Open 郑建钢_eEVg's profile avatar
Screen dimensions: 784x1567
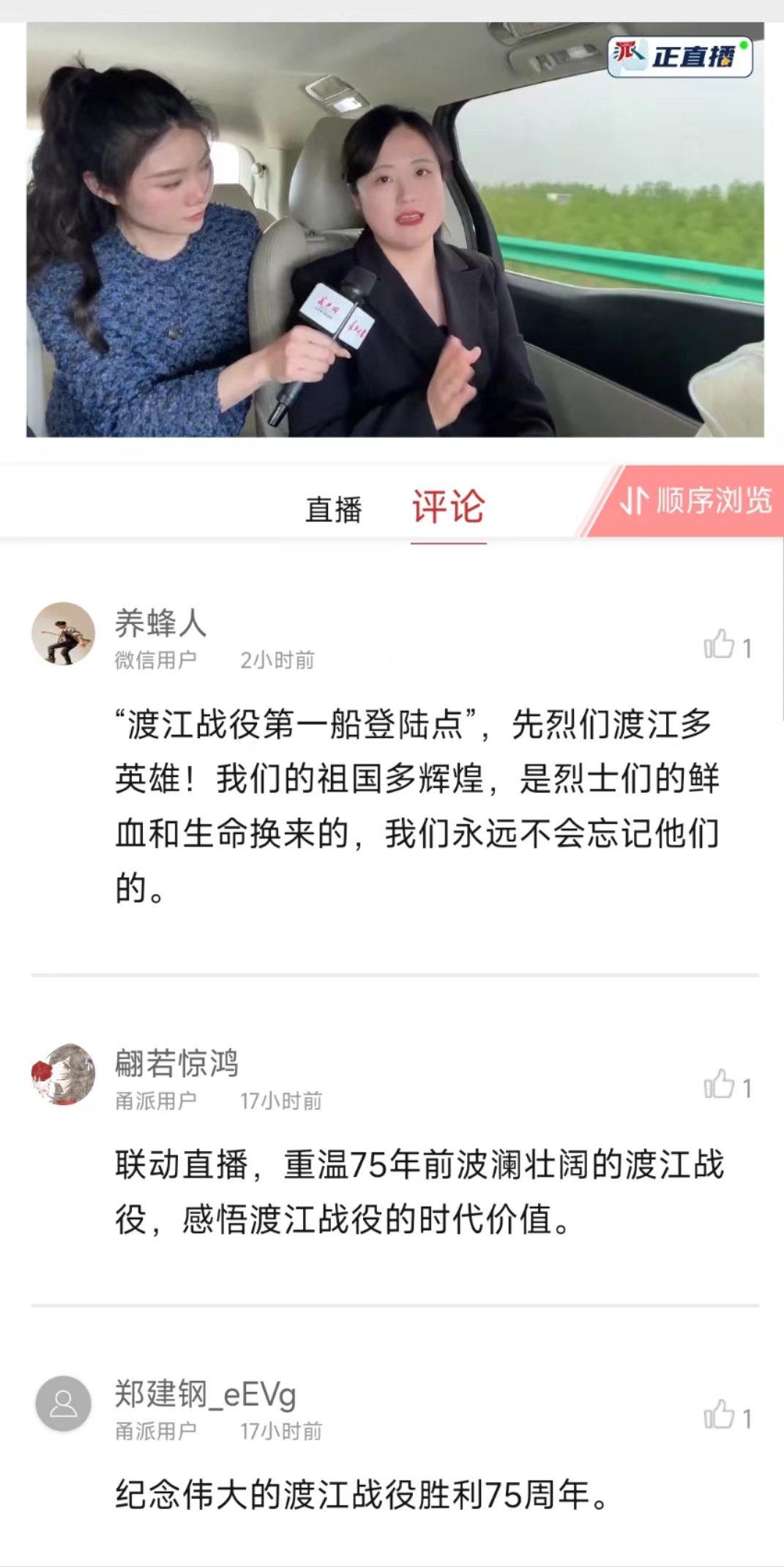point(64,1404)
